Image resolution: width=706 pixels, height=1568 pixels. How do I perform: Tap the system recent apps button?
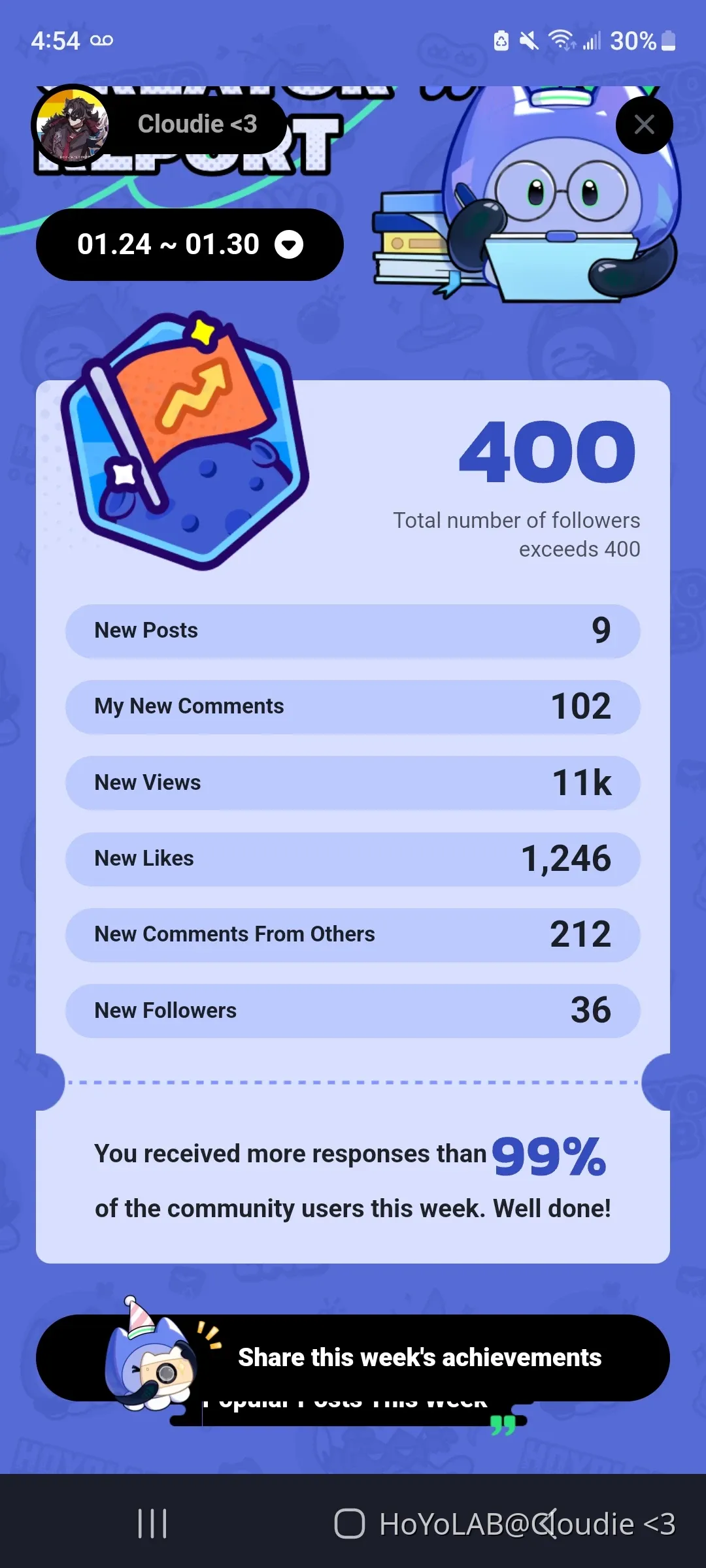pyautogui.click(x=152, y=1524)
